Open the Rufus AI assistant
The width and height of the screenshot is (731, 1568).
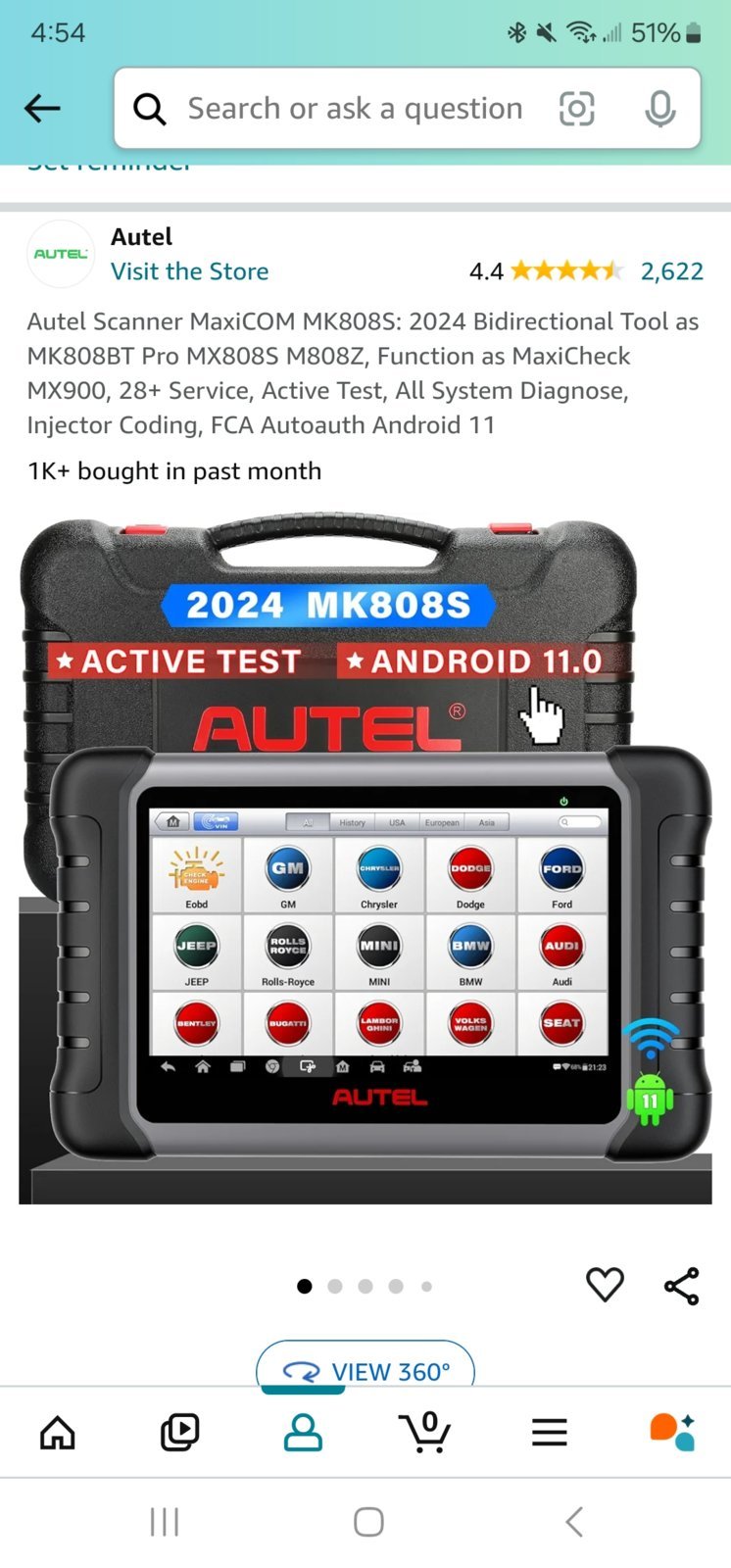tap(672, 1433)
